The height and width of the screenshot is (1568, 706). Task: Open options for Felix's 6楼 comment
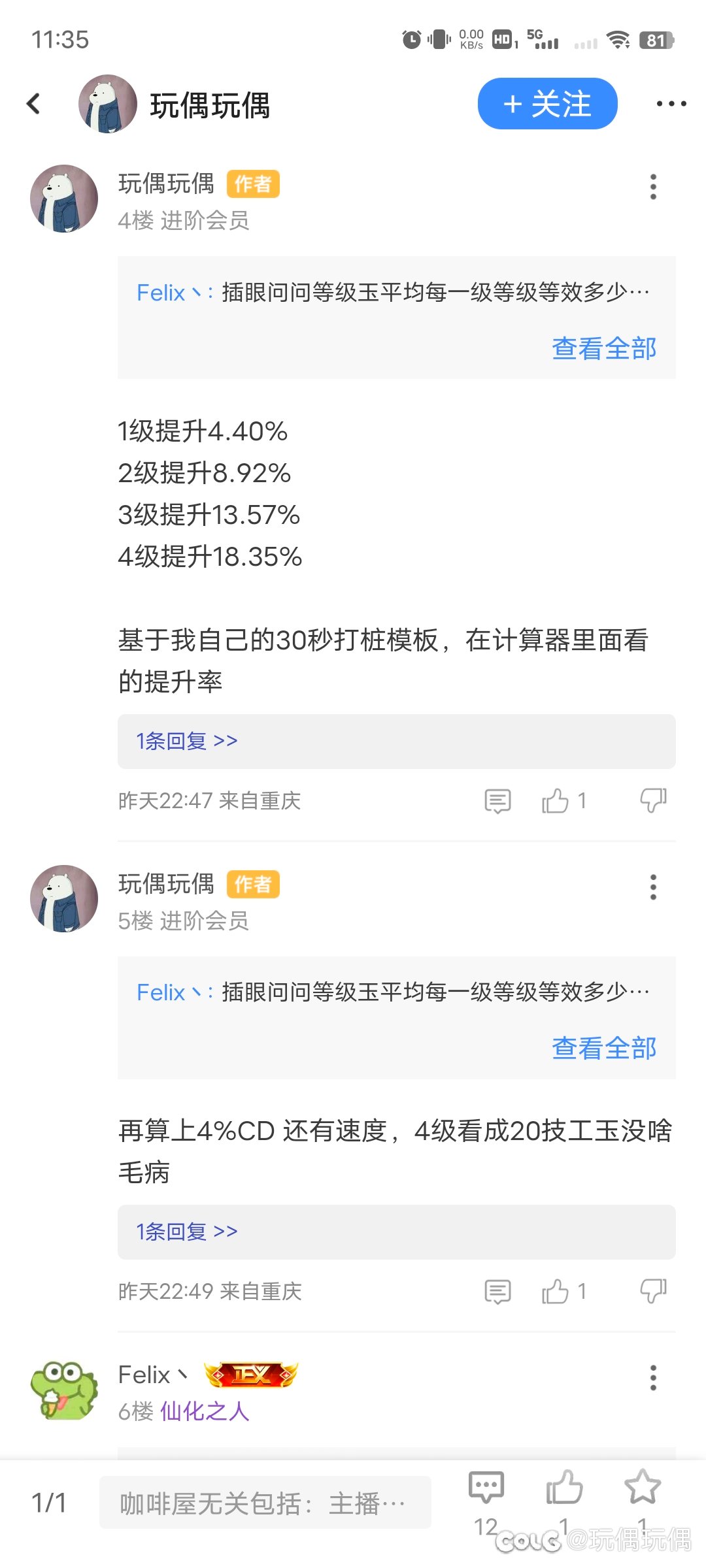652,1378
